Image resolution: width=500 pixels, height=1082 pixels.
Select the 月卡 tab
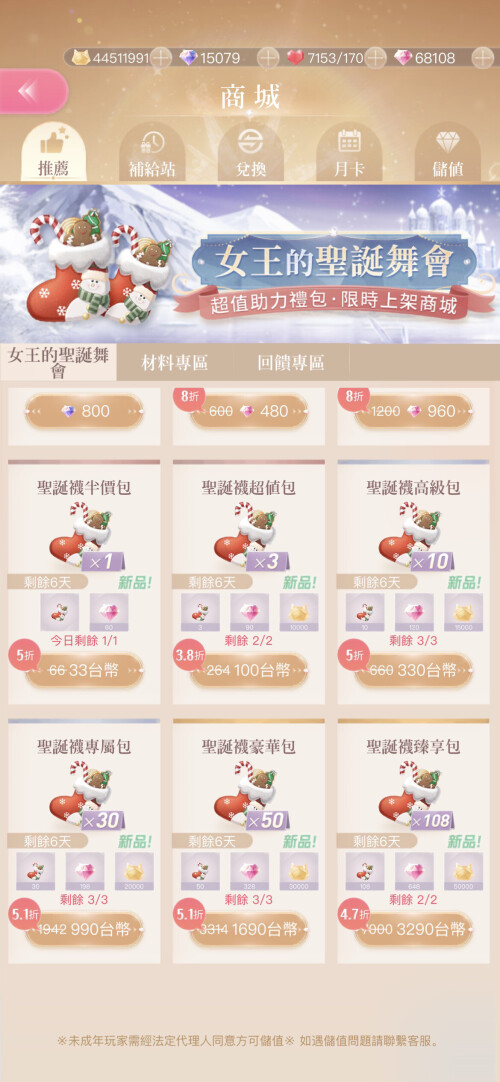click(349, 152)
